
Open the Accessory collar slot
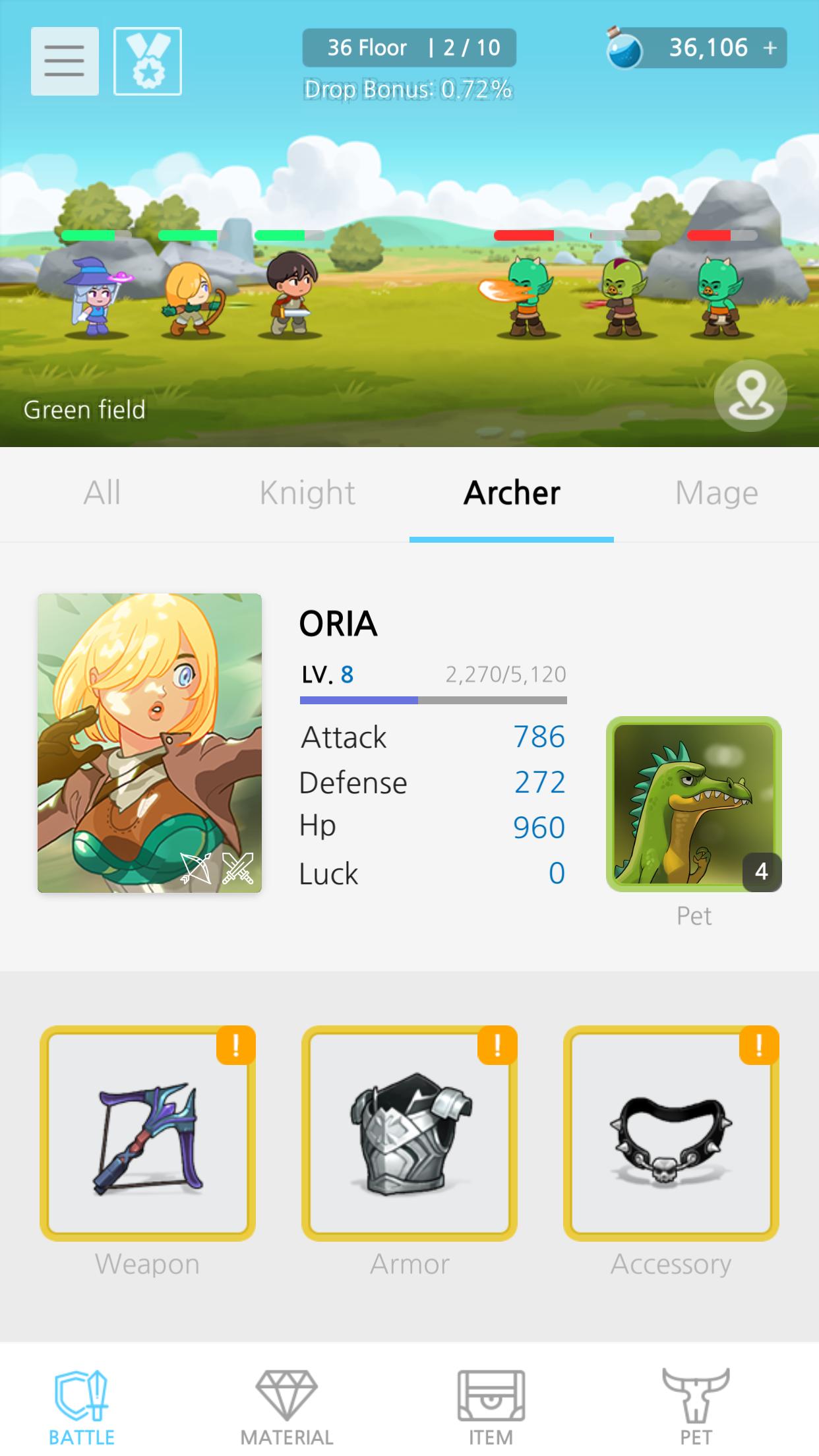click(x=671, y=1133)
